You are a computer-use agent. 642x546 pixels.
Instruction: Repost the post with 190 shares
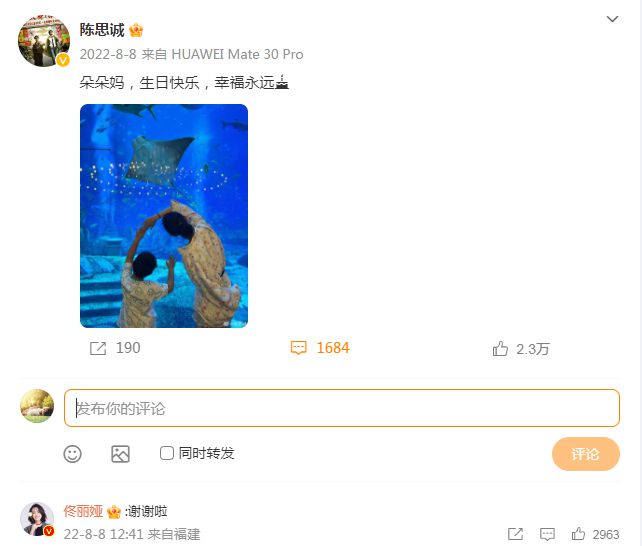pyautogui.click(x=115, y=348)
